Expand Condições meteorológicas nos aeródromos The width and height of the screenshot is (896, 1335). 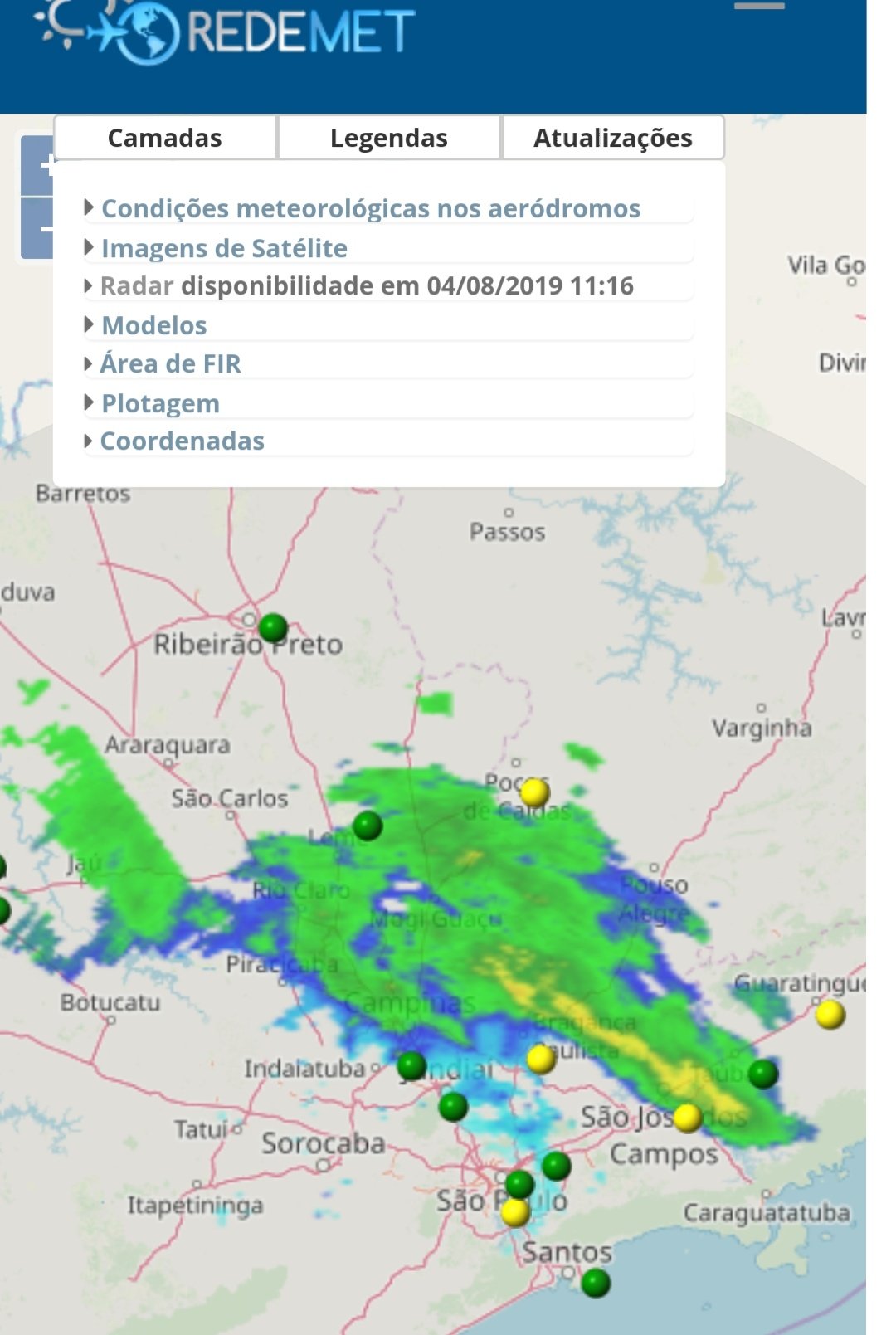tap(370, 208)
